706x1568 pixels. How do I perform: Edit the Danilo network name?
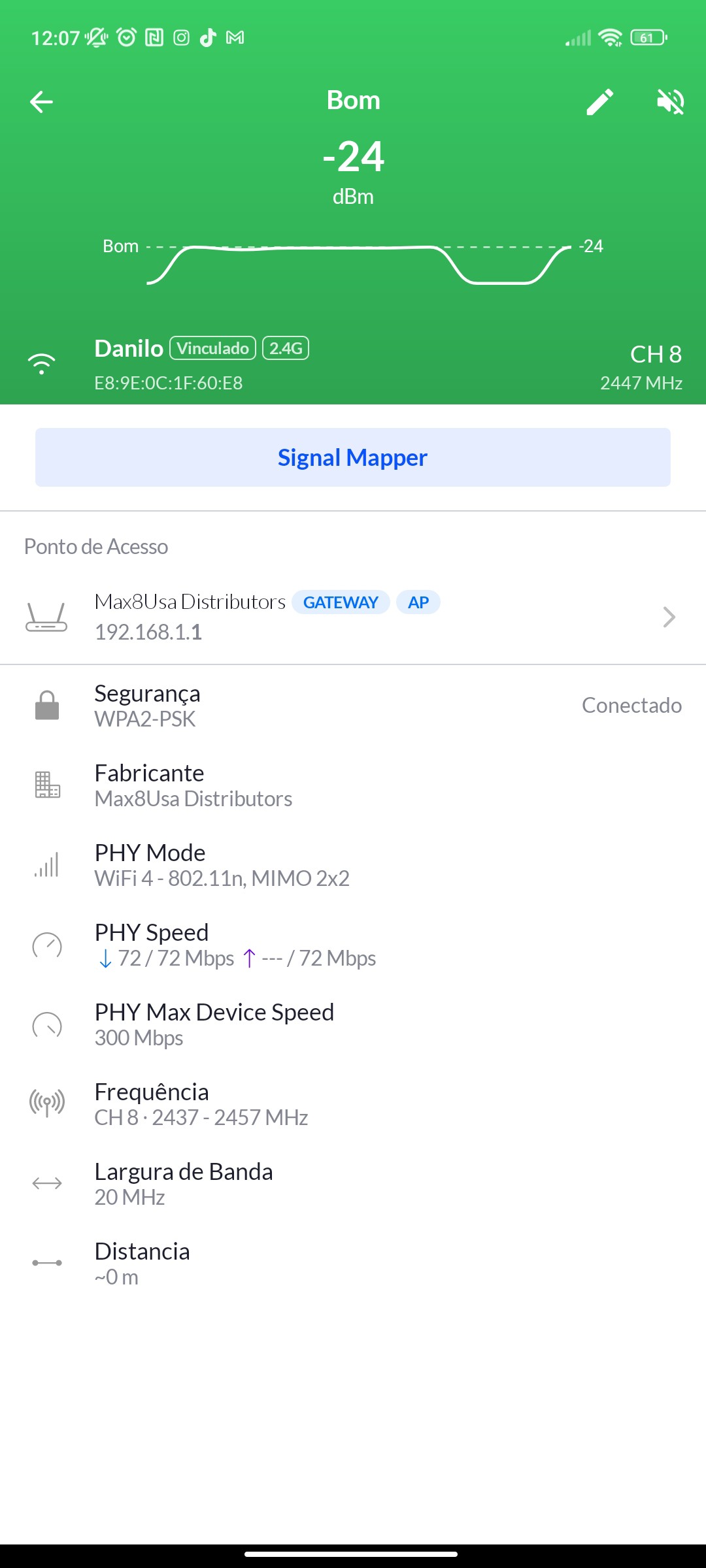[599, 102]
